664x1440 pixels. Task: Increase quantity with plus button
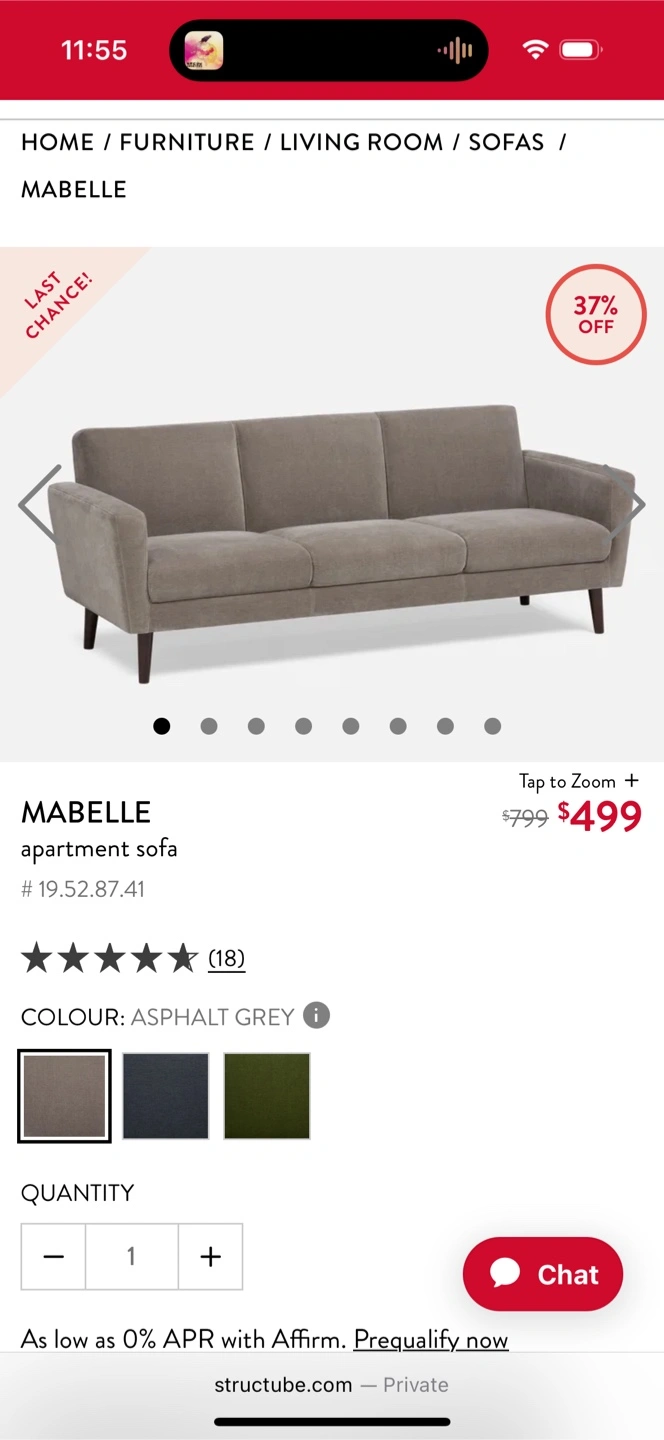click(210, 1257)
